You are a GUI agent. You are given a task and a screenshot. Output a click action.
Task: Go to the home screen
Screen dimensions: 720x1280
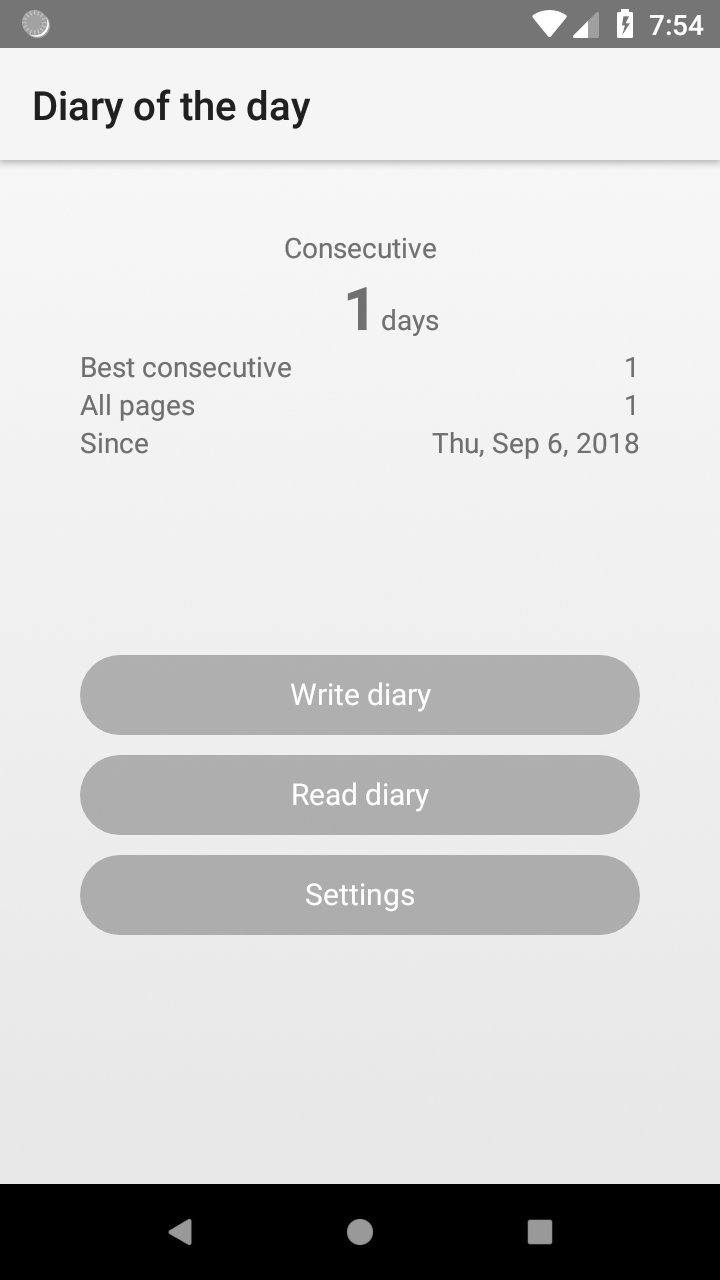[360, 1232]
